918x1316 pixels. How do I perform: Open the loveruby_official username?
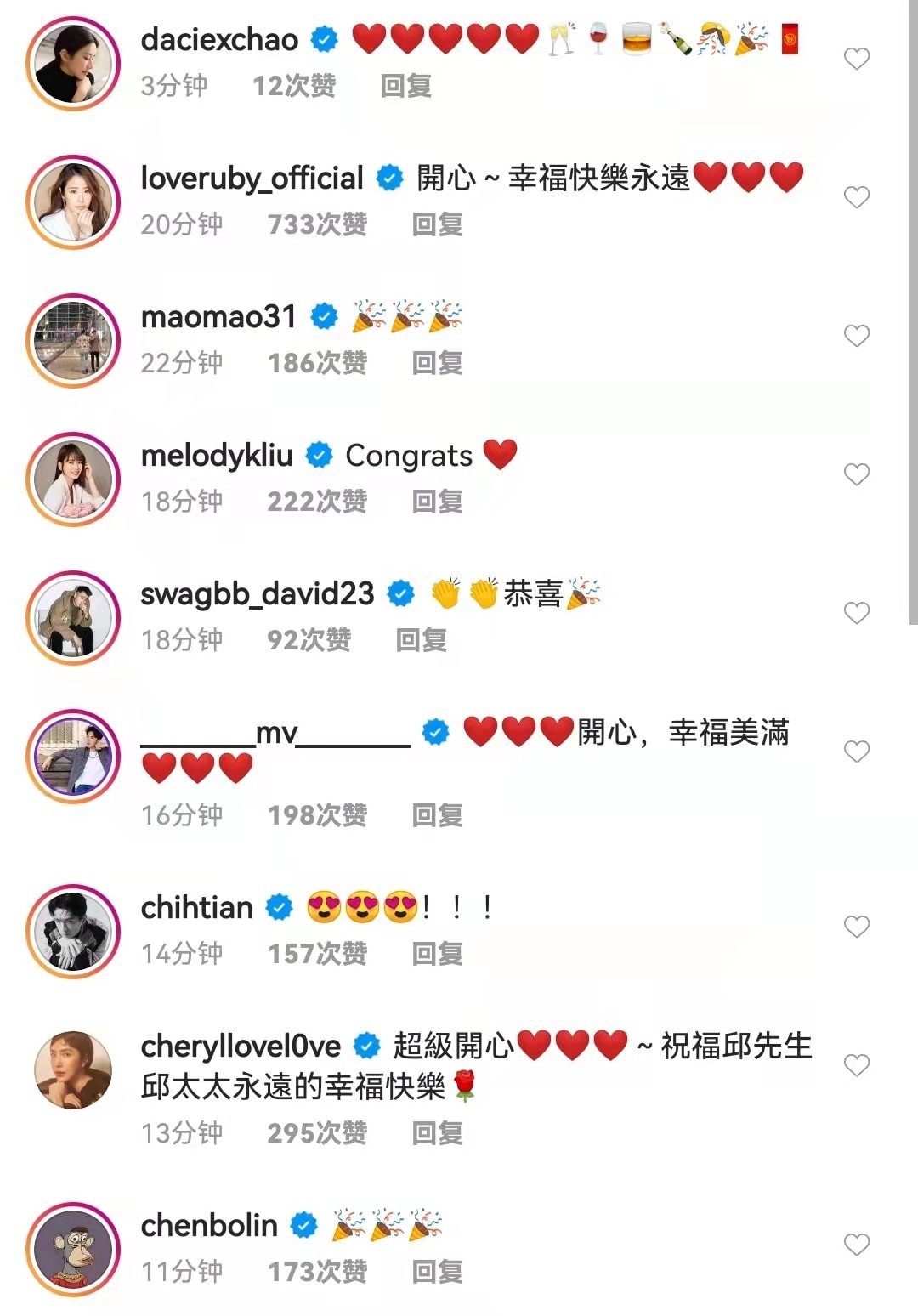pos(252,179)
